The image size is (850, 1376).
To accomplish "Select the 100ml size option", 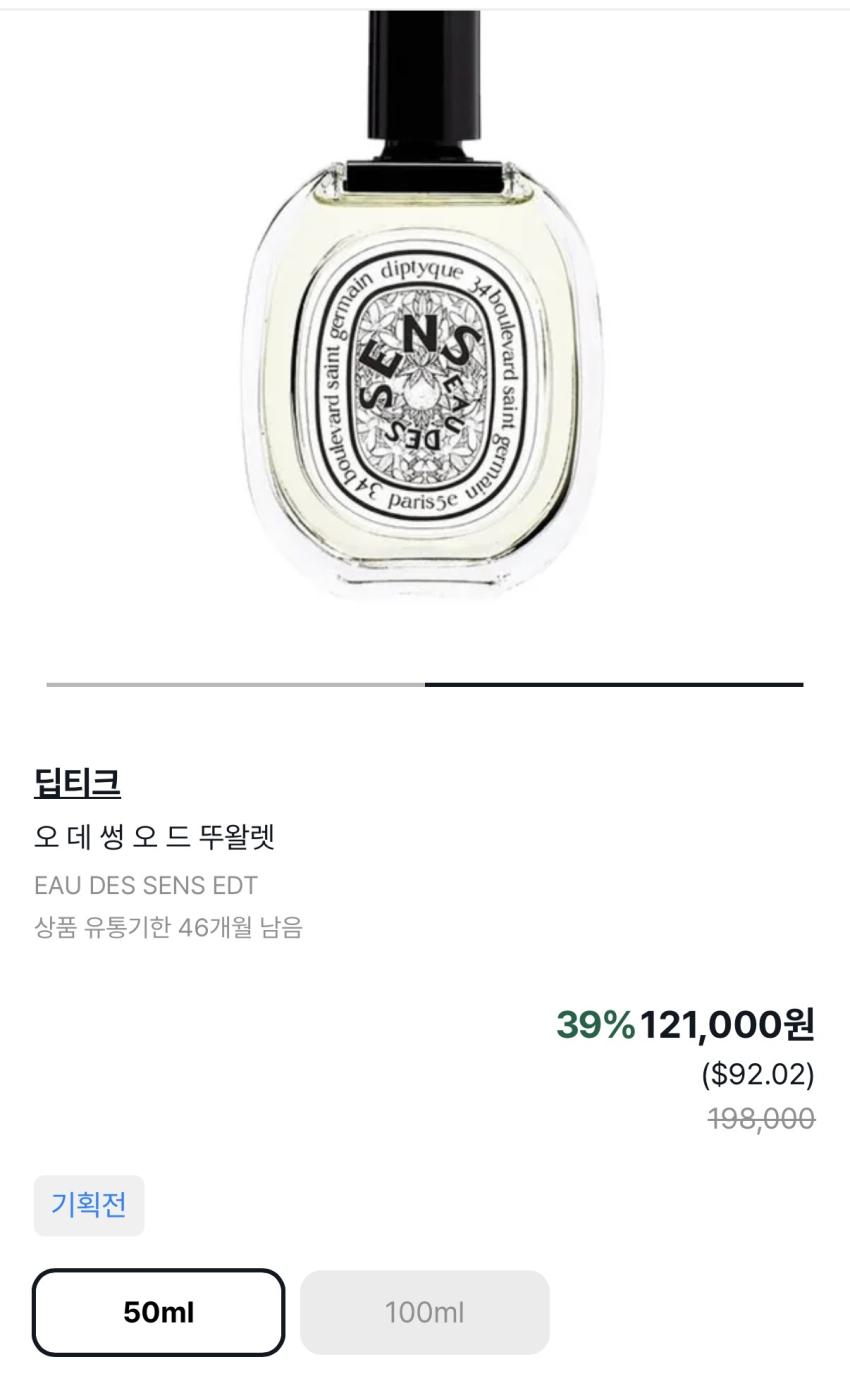I will 424,1312.
